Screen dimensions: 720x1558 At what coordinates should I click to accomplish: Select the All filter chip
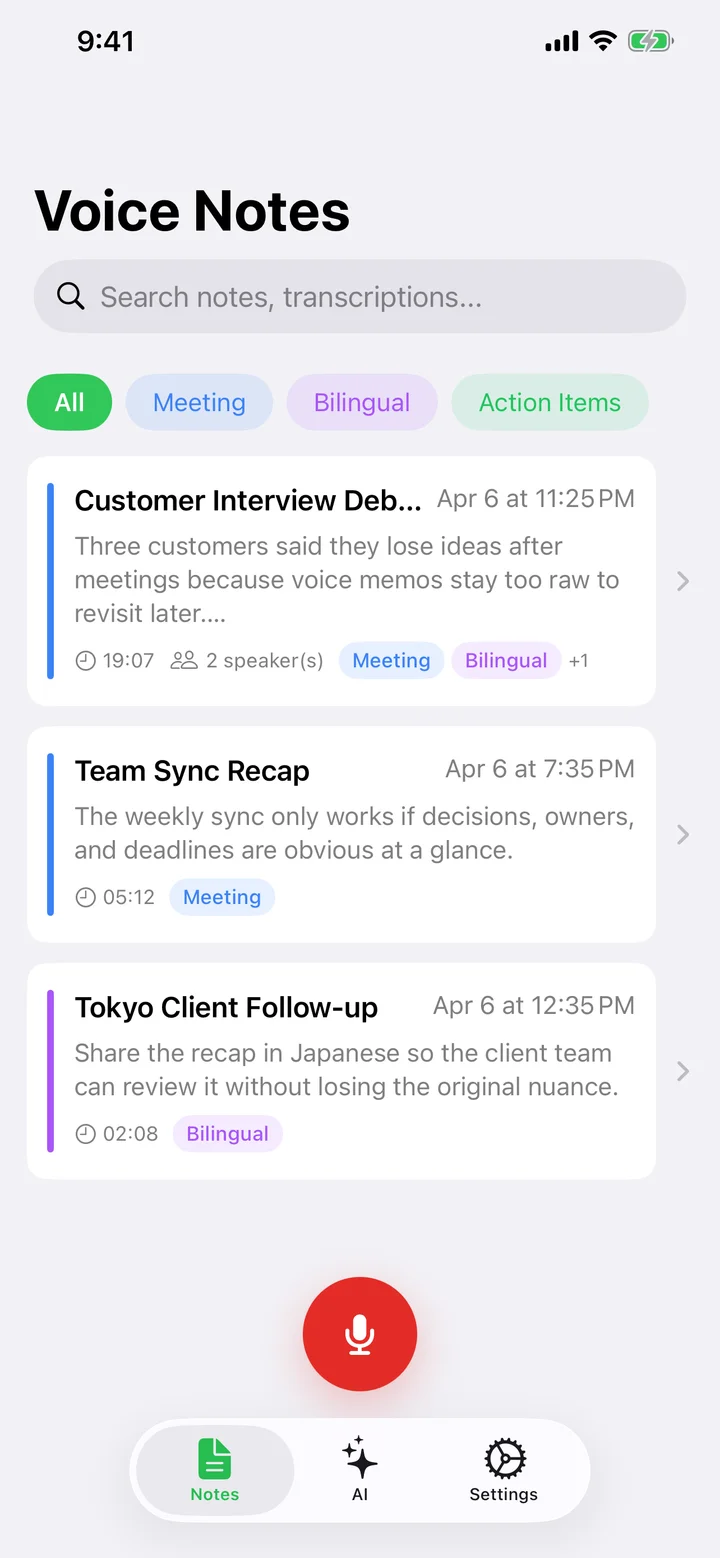69,402
